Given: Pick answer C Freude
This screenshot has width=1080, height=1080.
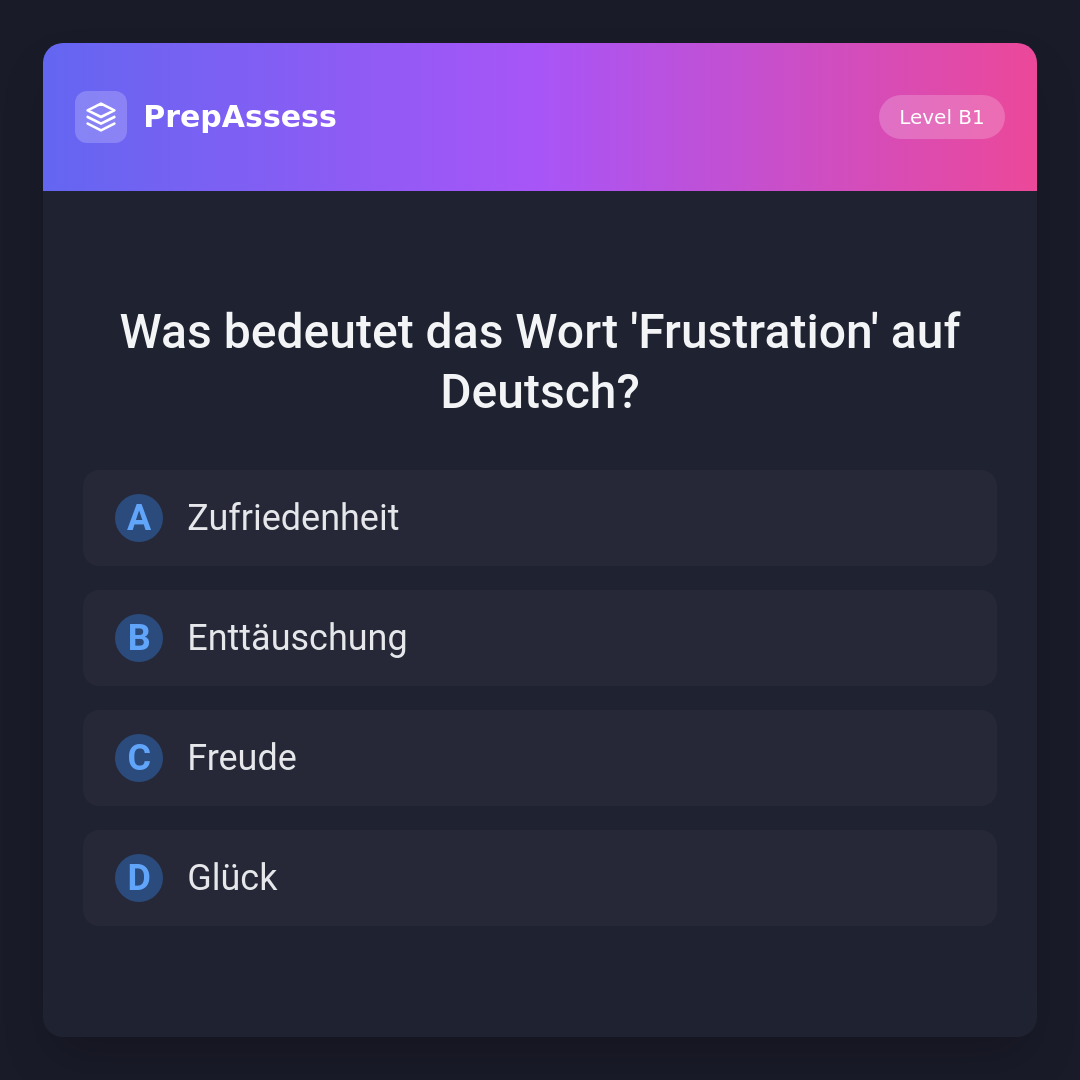Looking at the screenshot, I should point(540,758).
